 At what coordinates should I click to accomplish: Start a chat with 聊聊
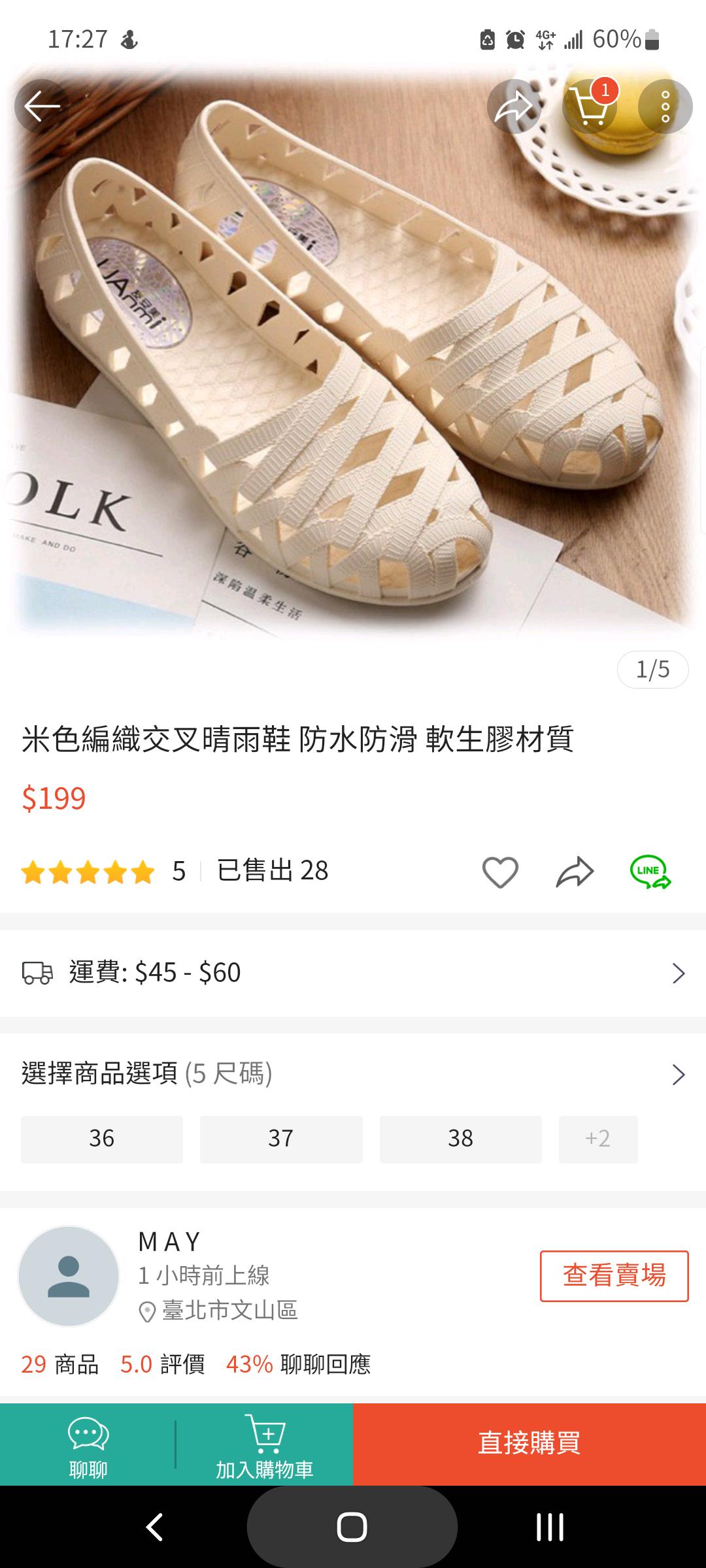pyautogui.click(x=88, y=1445)
